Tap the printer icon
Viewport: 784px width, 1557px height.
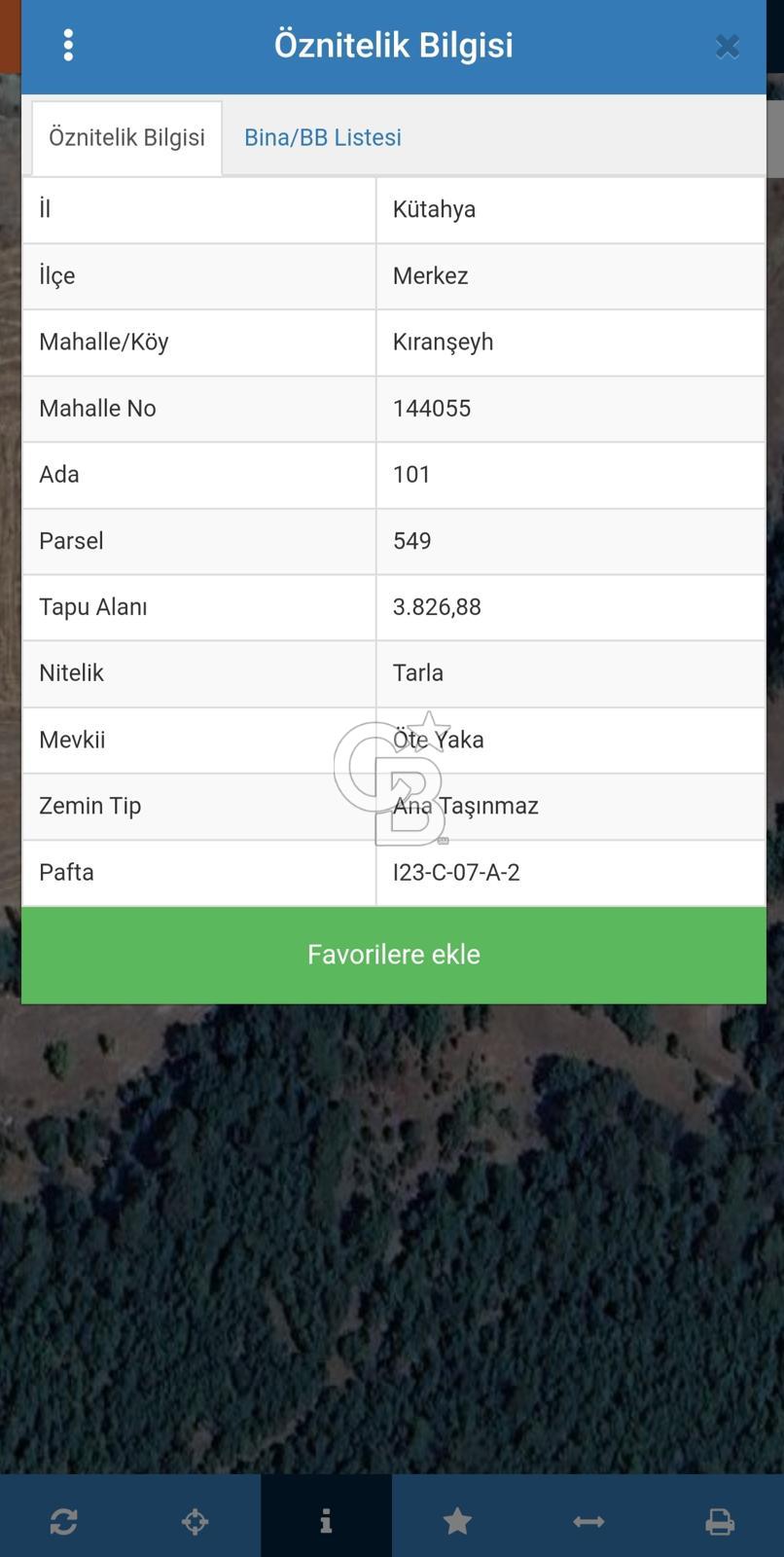coord(720,1521)
